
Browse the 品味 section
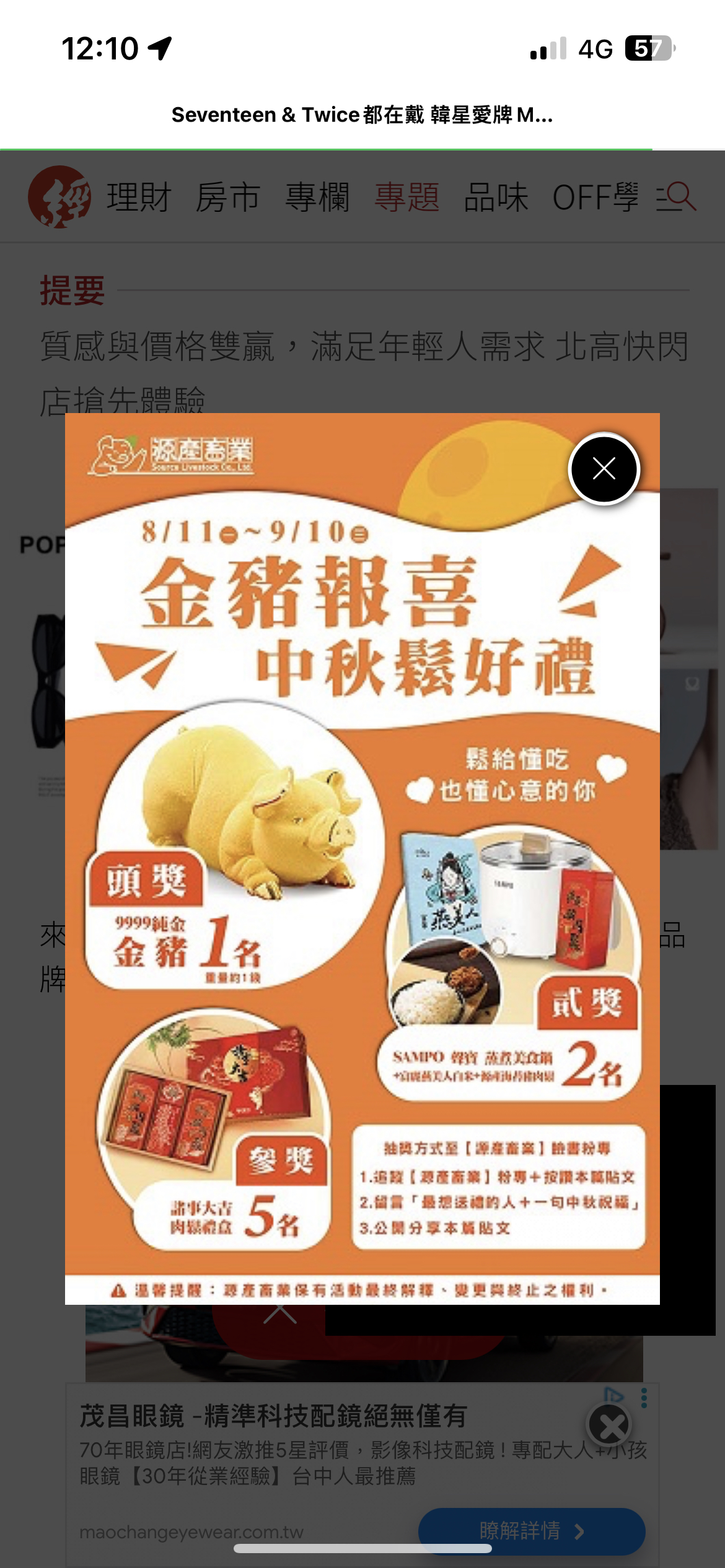click(x=496, y=198)
